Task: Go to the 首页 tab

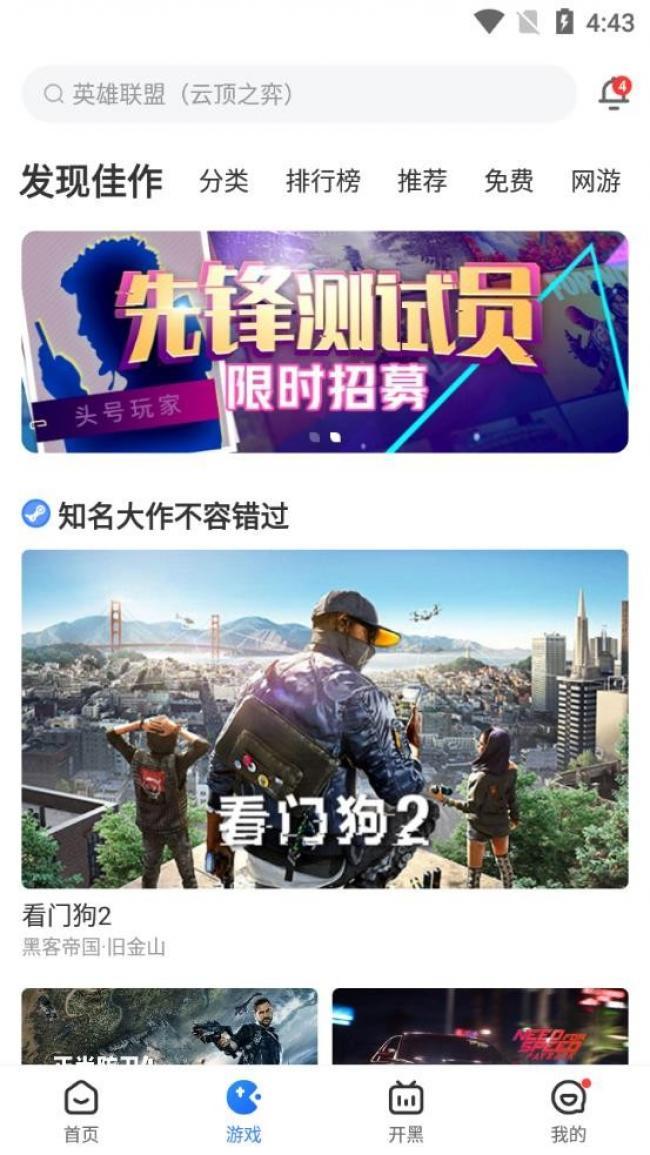Action: [x=81, y=1111]
